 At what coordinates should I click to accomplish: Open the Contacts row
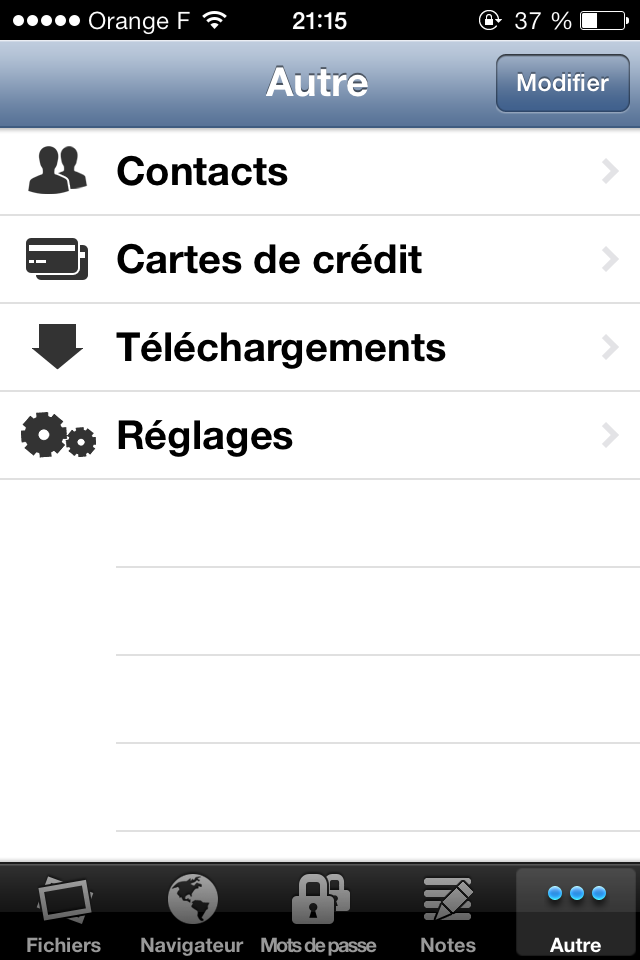pyautogui.click(x=320, y=172)
